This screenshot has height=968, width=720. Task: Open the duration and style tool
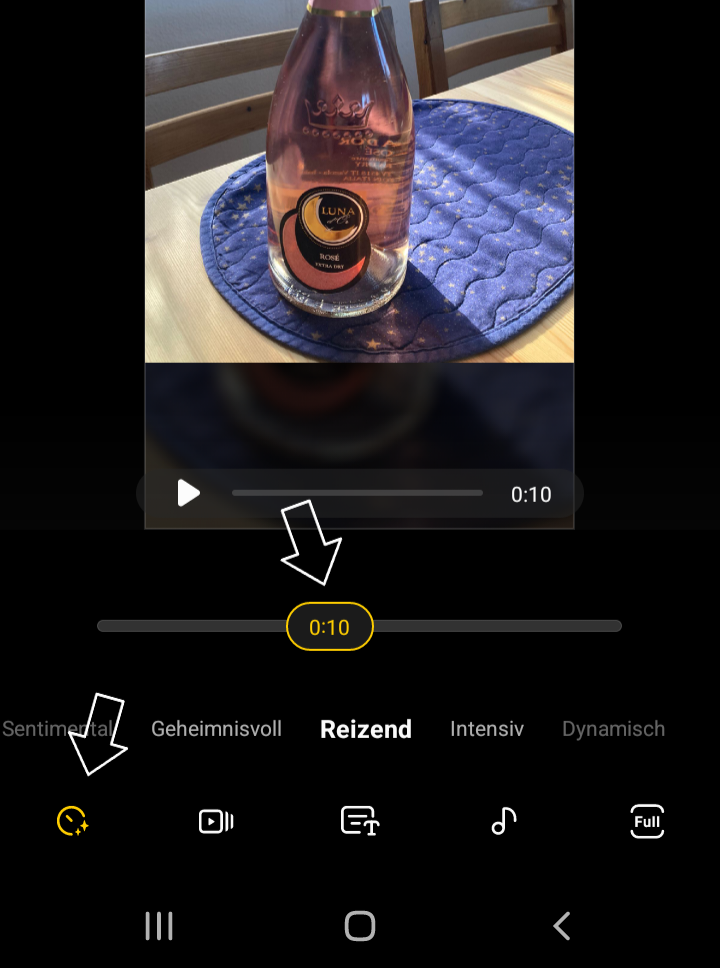click(73, 822)
